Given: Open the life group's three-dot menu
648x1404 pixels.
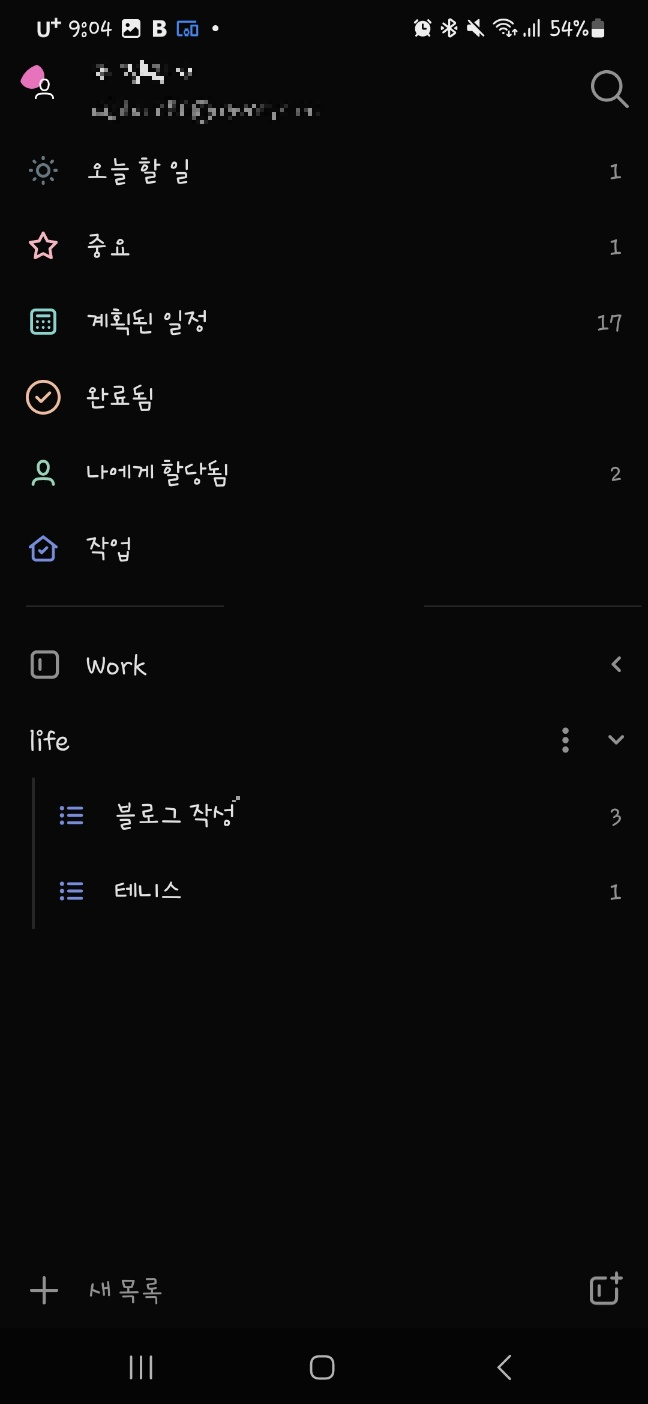Looking at the screenshot, I should coord(566,740).
